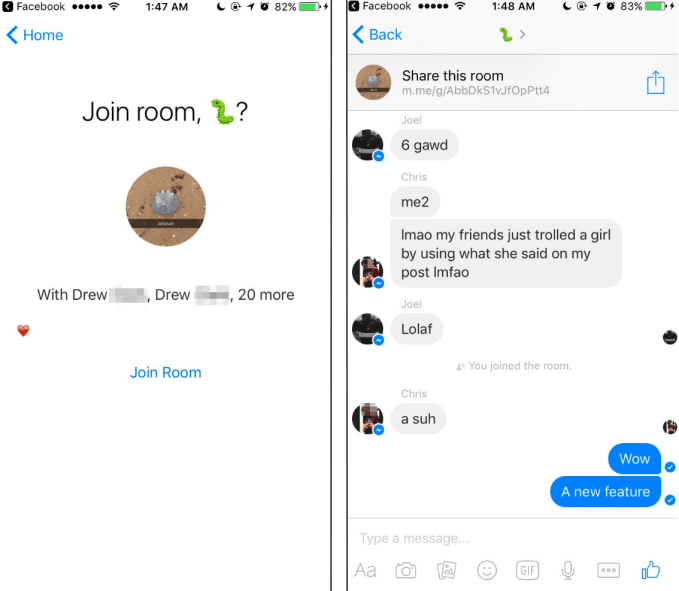Open the Share this room row
Image resolution: width=679 pixels, height=591 pixels.
point(475,83)
